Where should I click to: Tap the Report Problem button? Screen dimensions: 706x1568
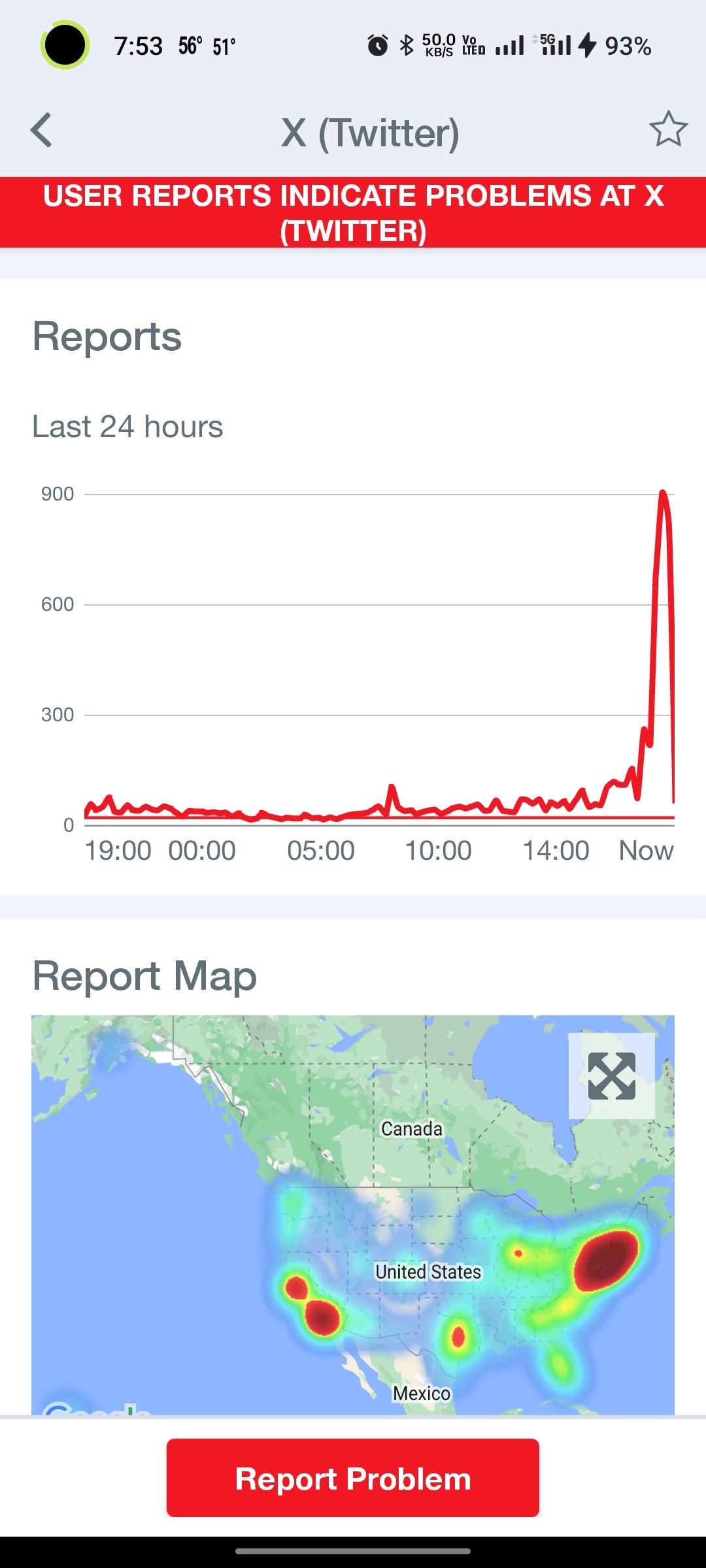click(x=353, y=1478)
